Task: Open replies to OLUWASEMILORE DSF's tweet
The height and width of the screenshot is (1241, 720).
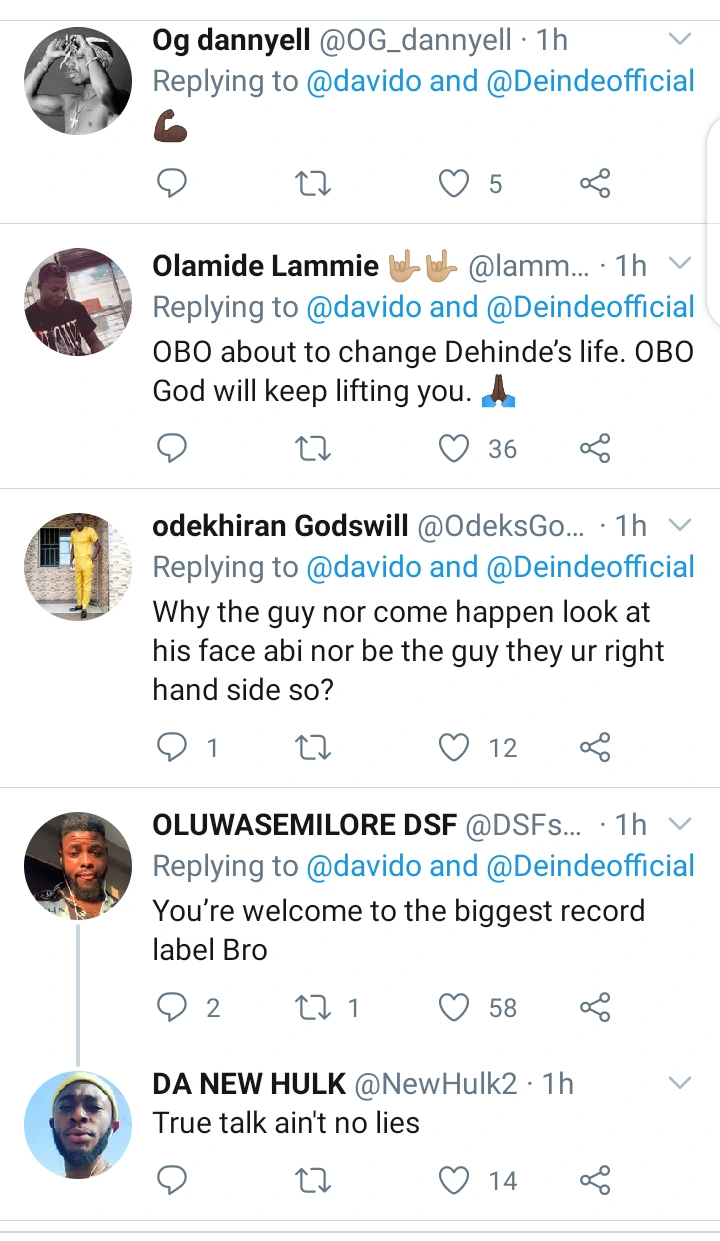Action: 173,1007
